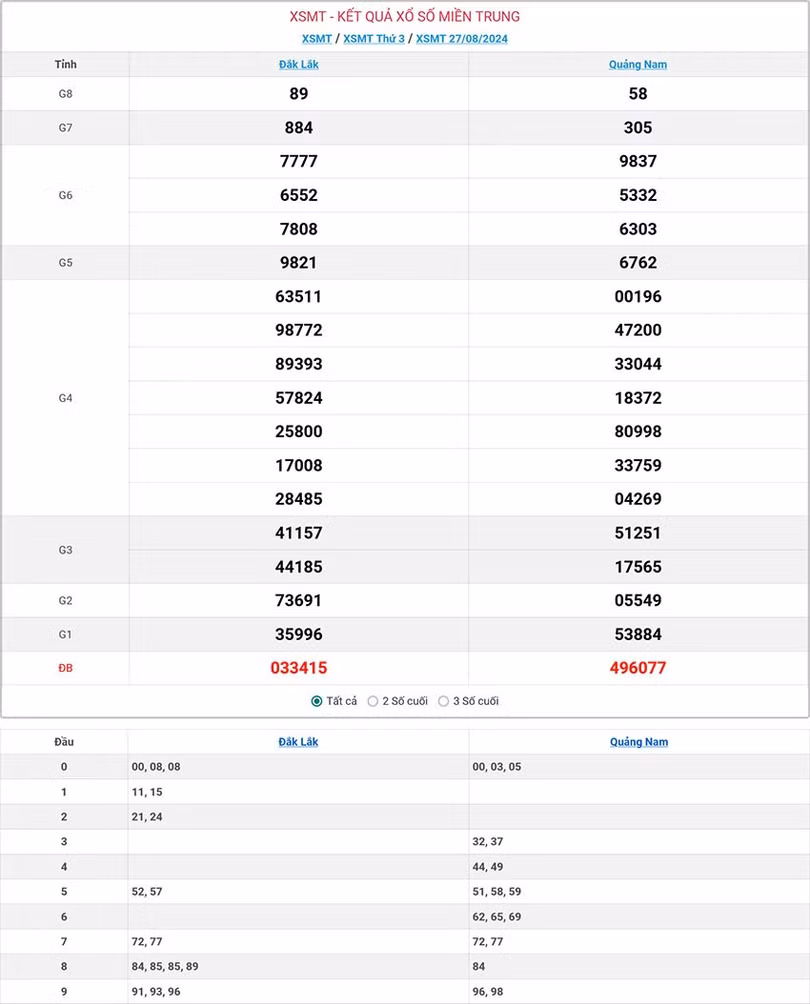Open Đắk Lắk link beside the Tỉnh header
The image size is (810, 1004).
(298, 65)
